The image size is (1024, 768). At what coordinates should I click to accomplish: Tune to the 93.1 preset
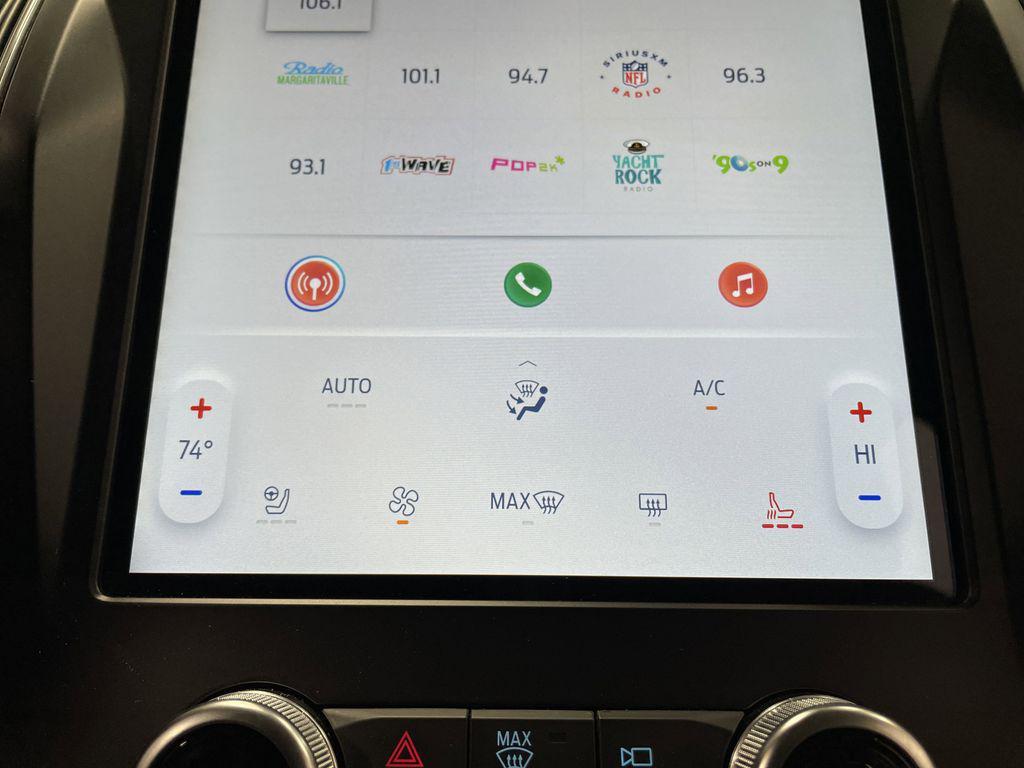[x=308, y=166]
